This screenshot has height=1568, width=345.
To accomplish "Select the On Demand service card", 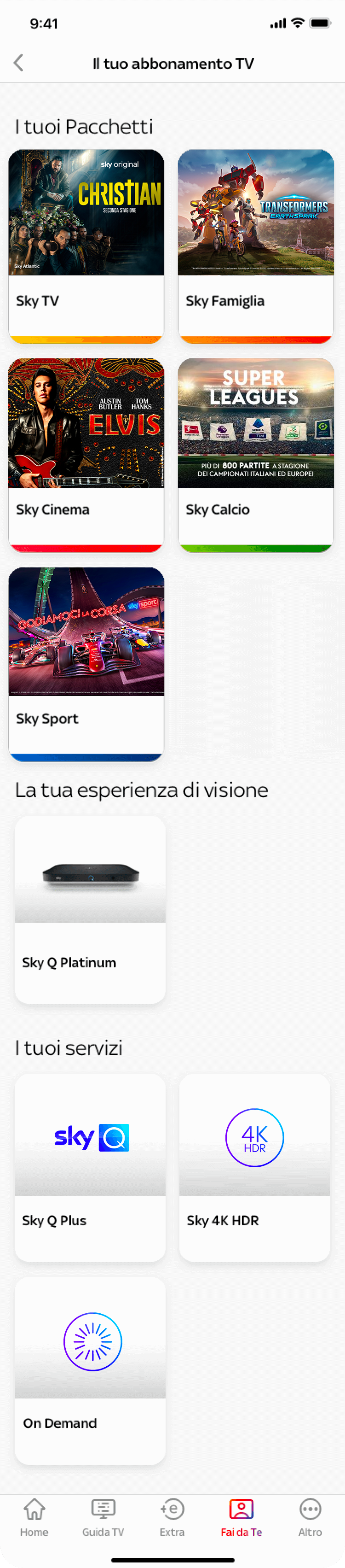I will coord(90,1369).
